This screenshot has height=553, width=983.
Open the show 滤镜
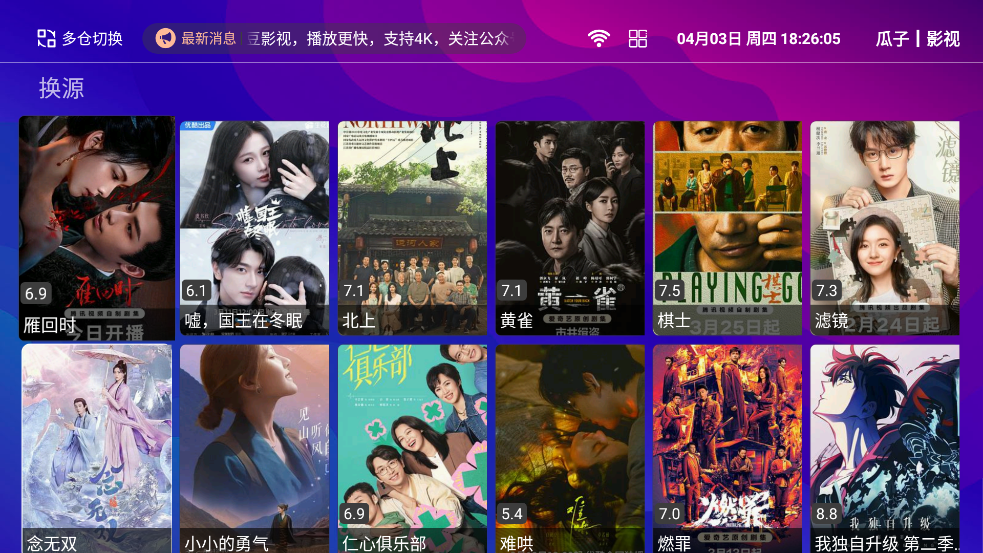pyautogui.click(x=884, y=228)
